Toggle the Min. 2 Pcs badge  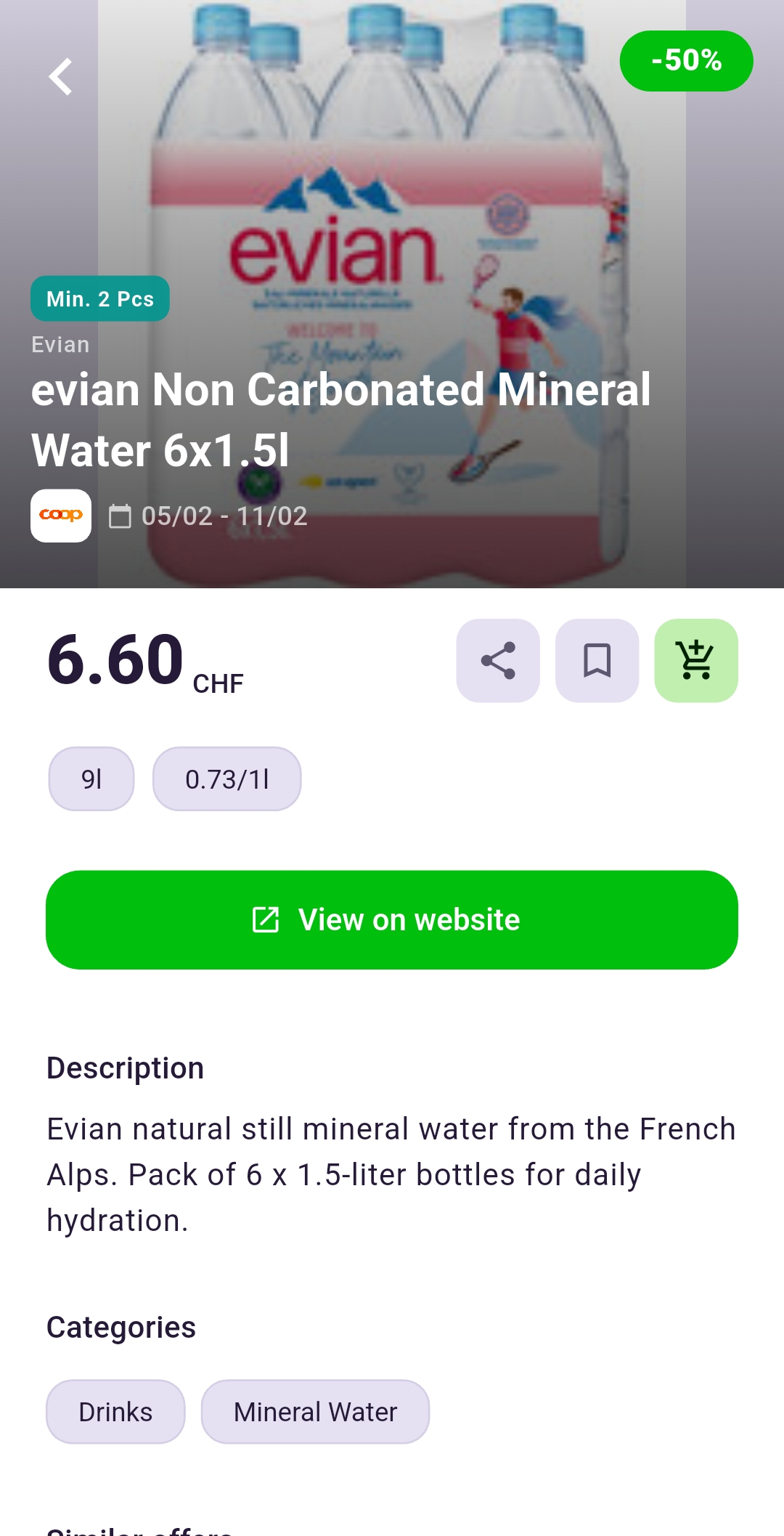[x=99, y=298]
